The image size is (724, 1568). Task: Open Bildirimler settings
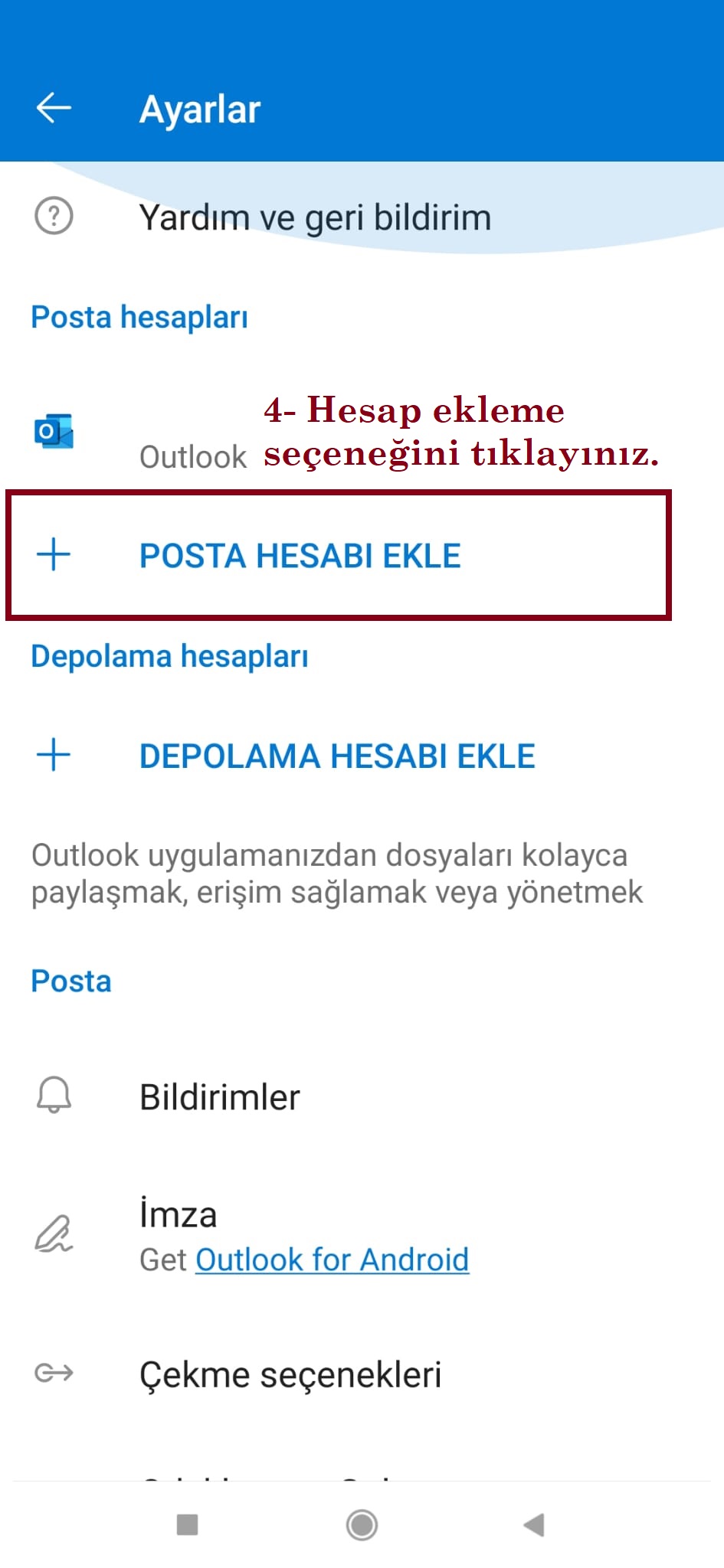click(x=220, y=1097)
